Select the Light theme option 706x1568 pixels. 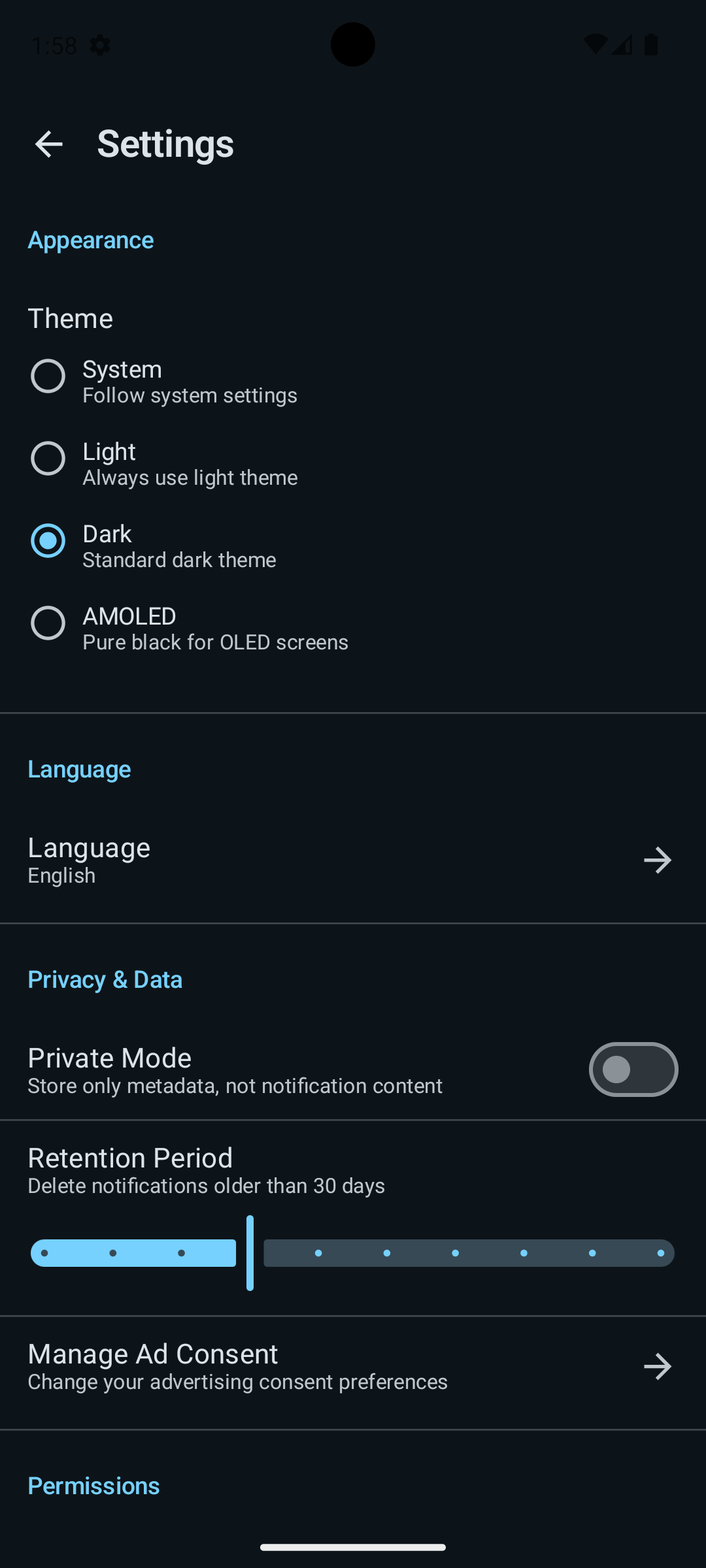point(48,459)
